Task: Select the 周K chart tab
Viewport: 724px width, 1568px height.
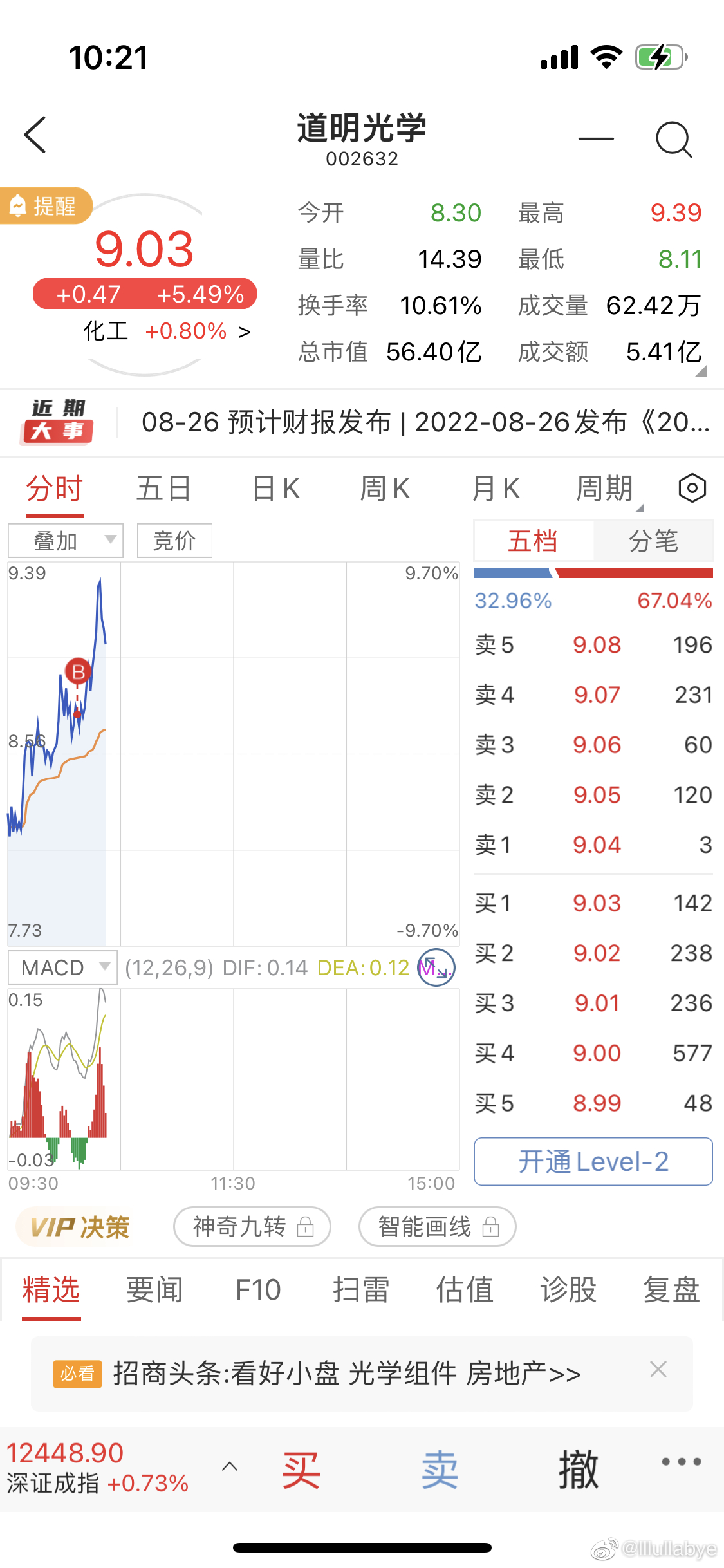Action: (385, 489)
